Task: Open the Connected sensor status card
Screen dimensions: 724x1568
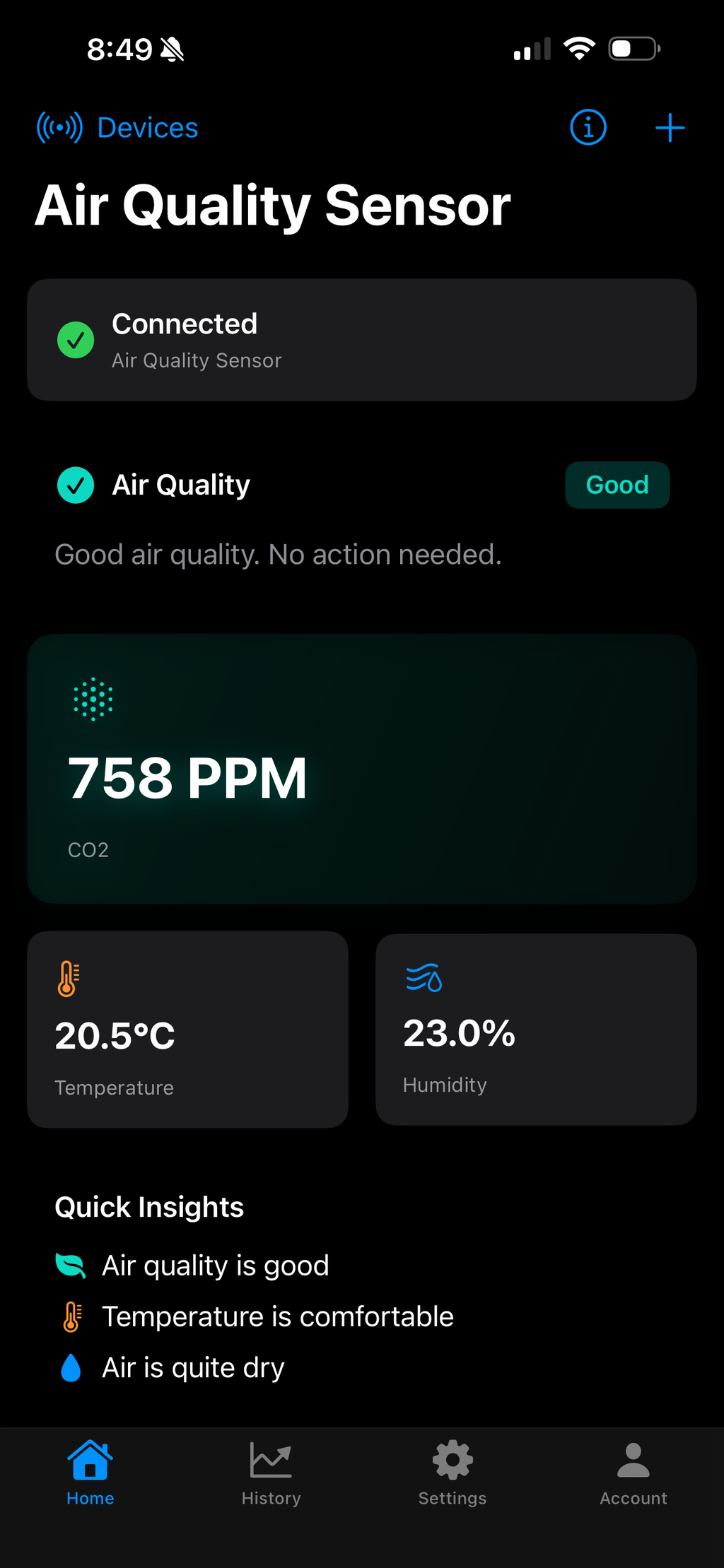Action: point(362,339)
